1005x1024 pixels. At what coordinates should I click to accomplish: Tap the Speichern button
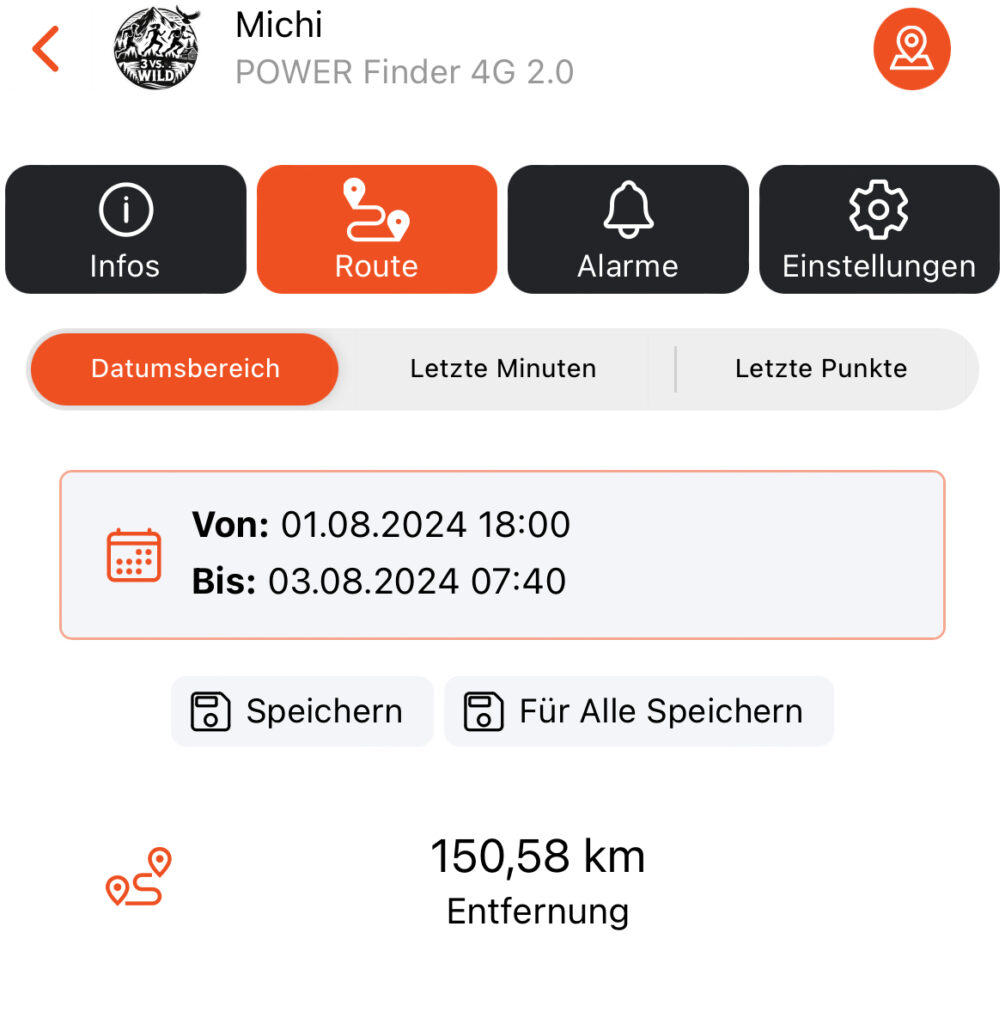tap(301, 711)
